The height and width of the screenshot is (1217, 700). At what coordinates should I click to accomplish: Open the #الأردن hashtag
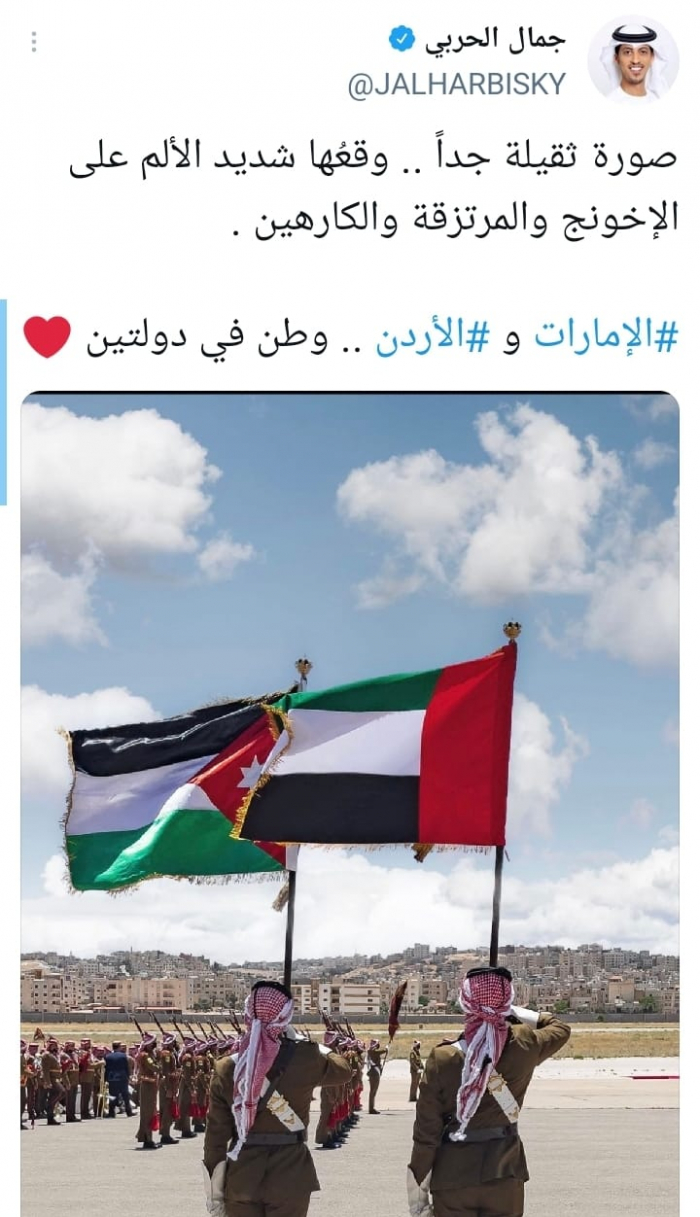tap(432, 337)
